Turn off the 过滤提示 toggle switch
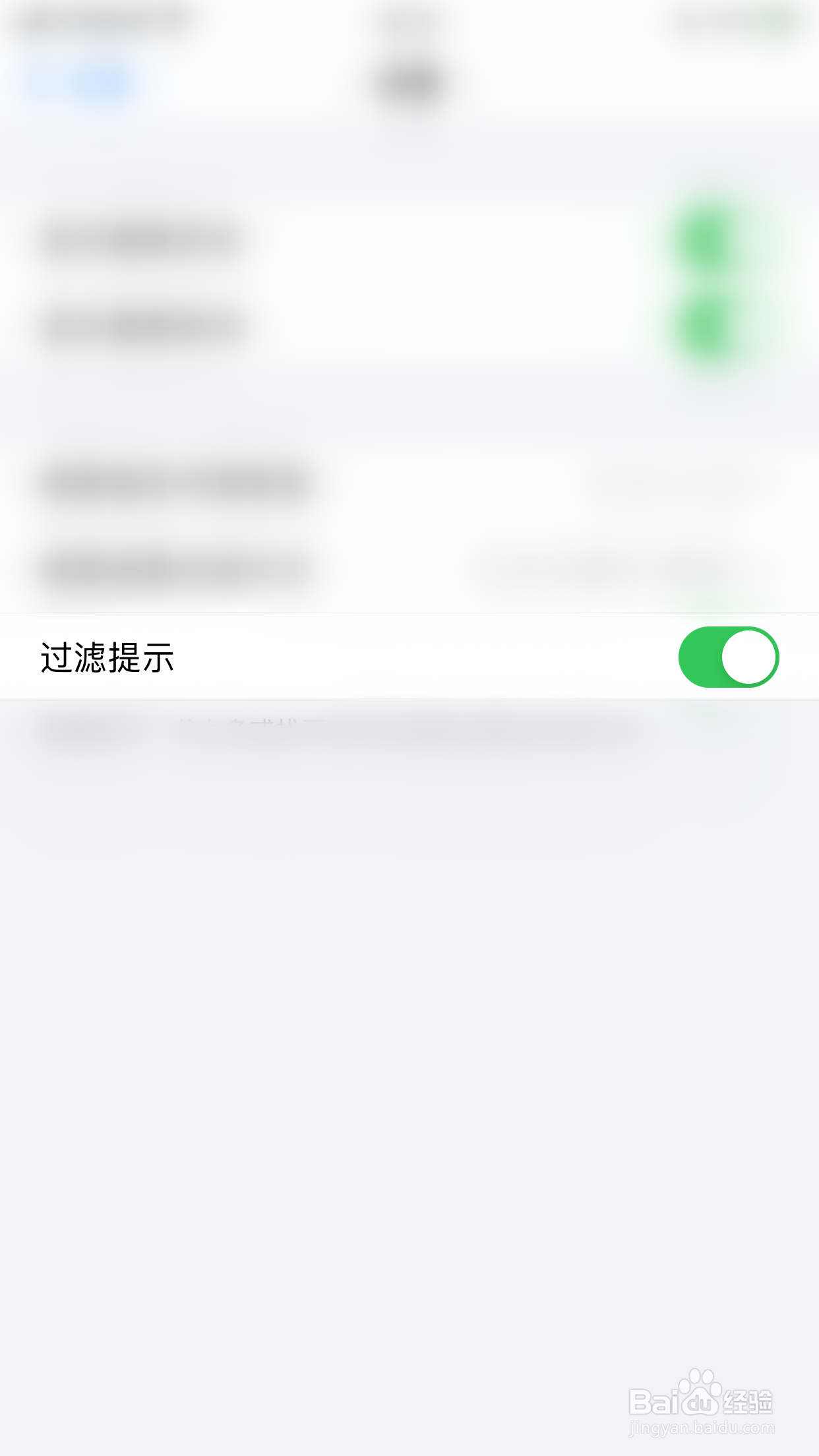This screenshot has height=1456, width=819. [x=729, y=656]
